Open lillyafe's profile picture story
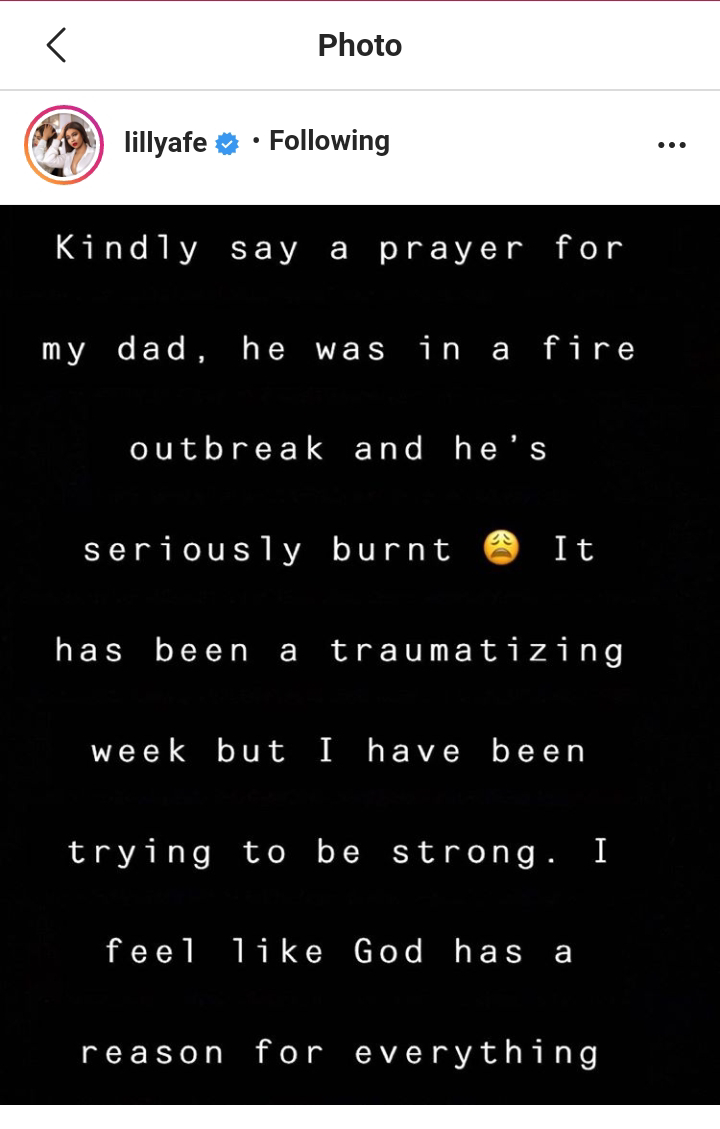720x1129 pixels. click(x=64, y=145)
